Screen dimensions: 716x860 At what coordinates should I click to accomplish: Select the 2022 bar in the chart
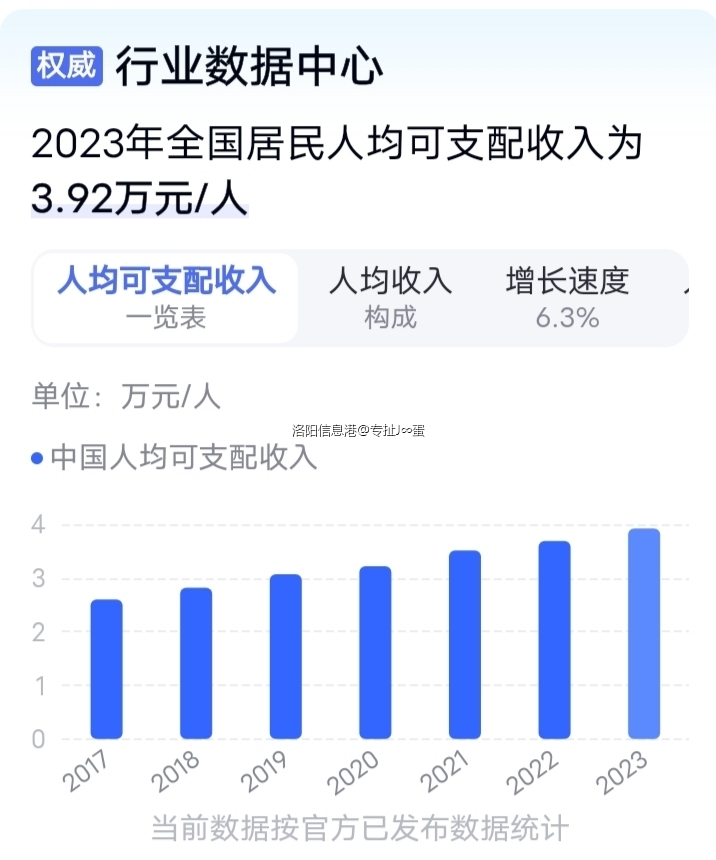pos(554,640)
